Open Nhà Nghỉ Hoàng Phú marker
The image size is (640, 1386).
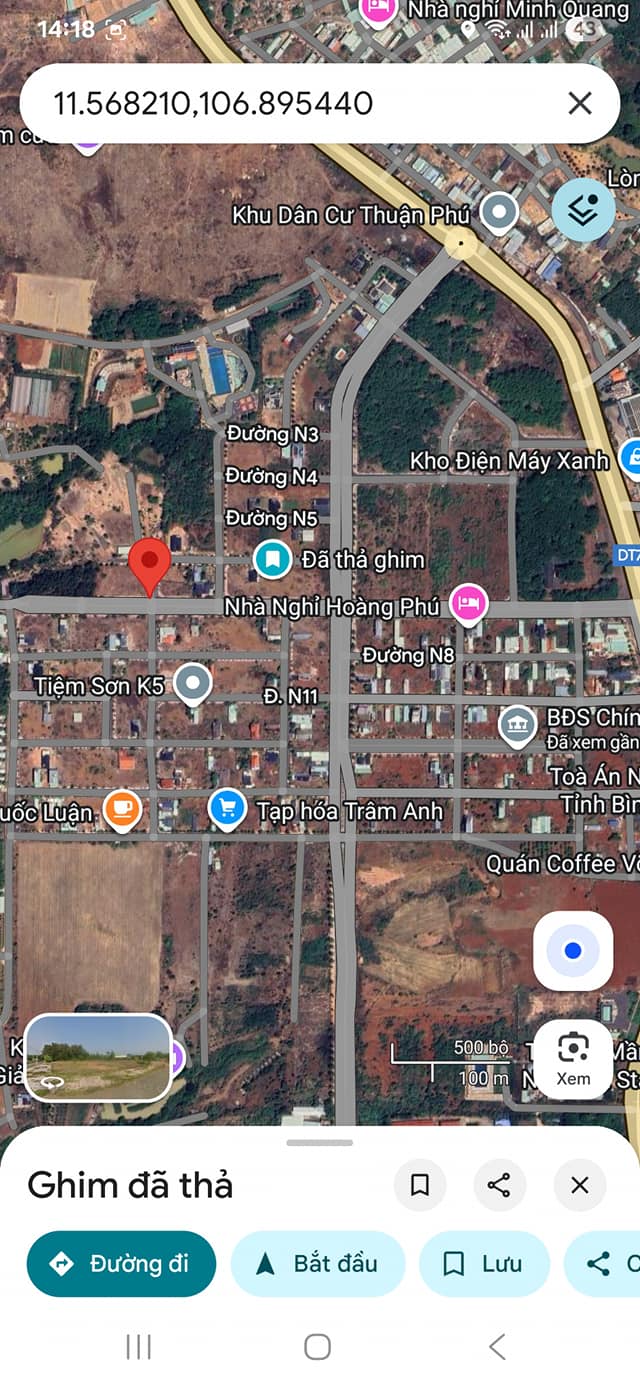coord(468,603)
